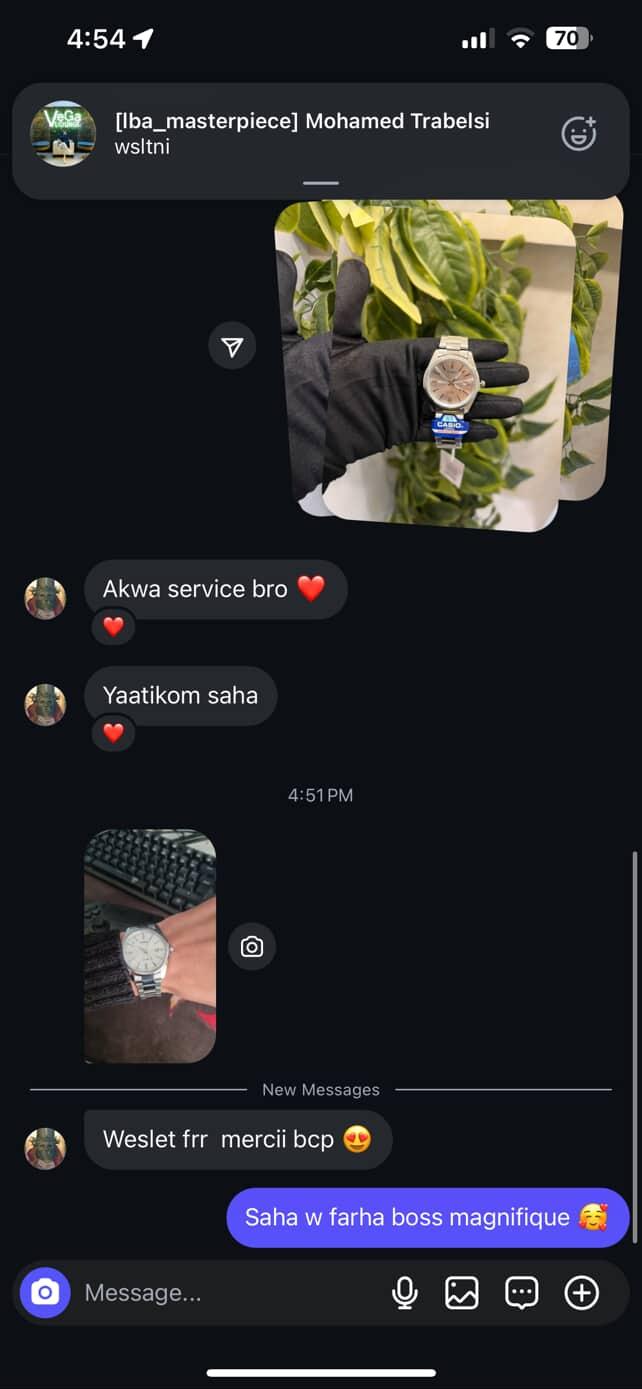Viewport: 642px width, 1389px height.
Task: Open the plus more options button
Action: coord(582,1293)
